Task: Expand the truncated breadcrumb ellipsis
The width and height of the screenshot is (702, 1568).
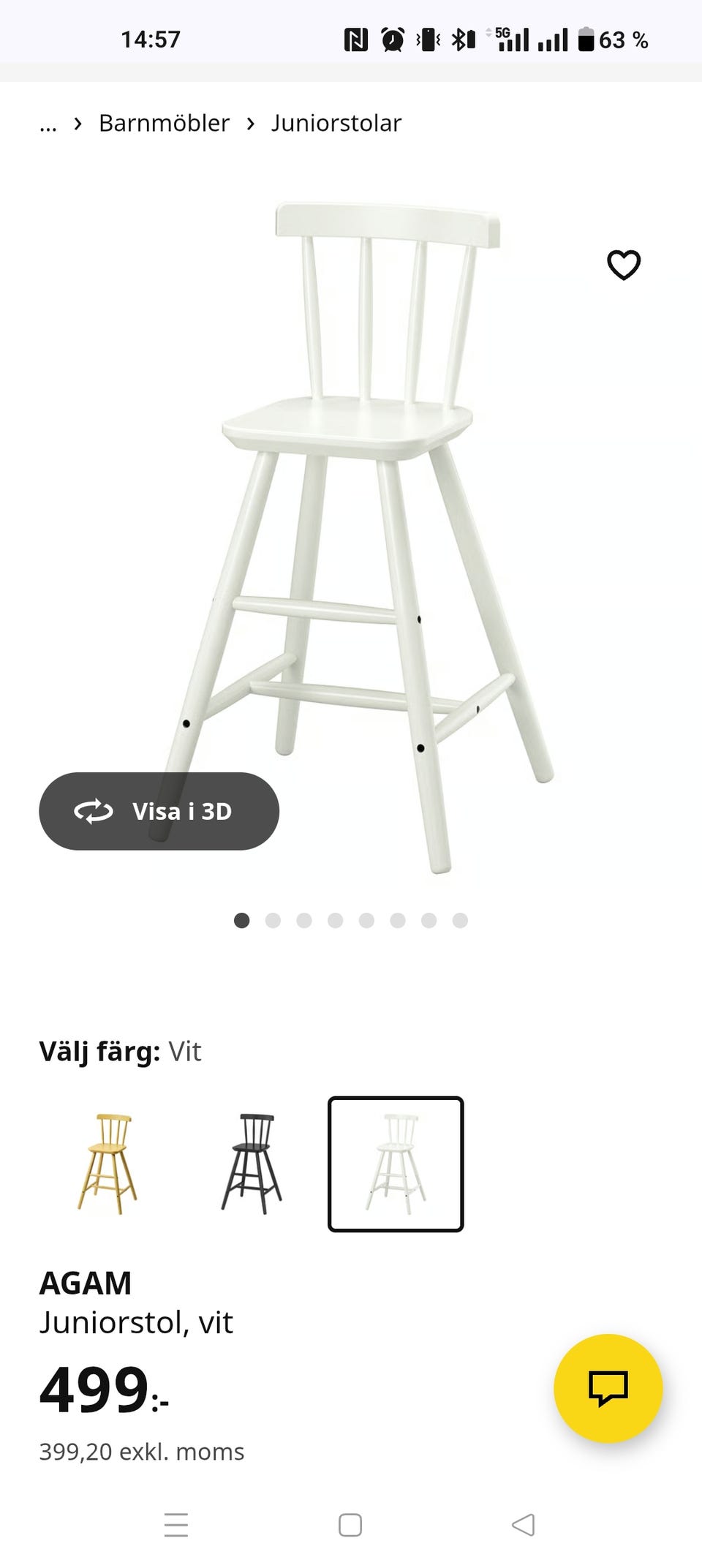Action: (x=48, y=123)
